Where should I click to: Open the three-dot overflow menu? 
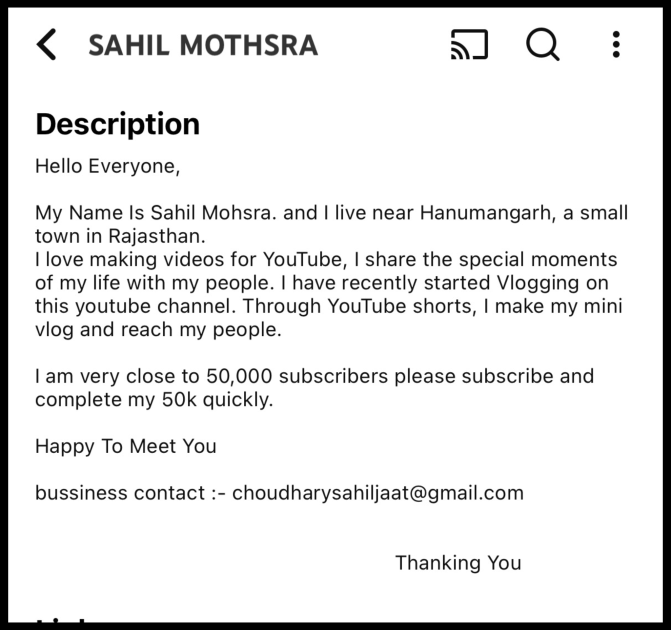616,44
